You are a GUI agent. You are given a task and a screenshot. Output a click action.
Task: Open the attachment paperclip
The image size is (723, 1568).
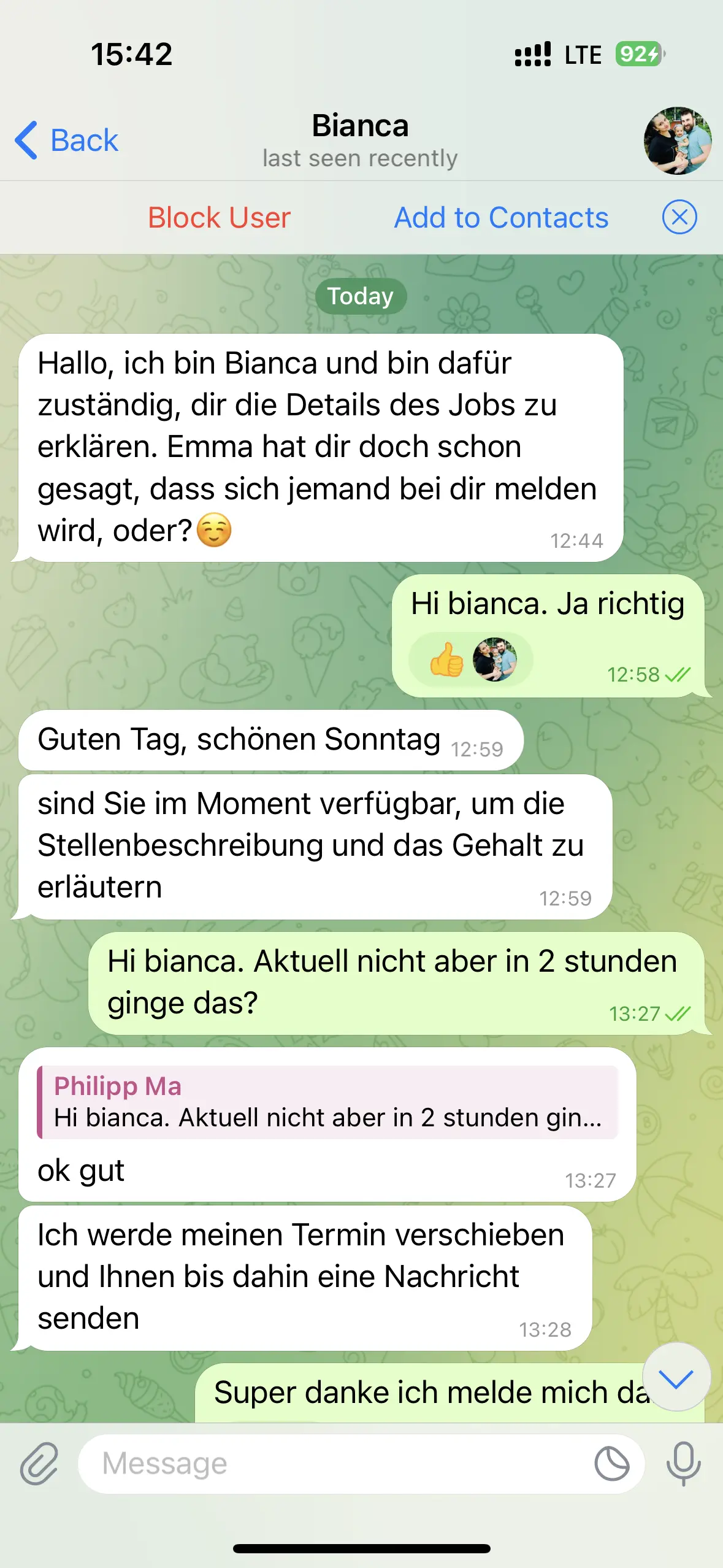(39, 1464)
